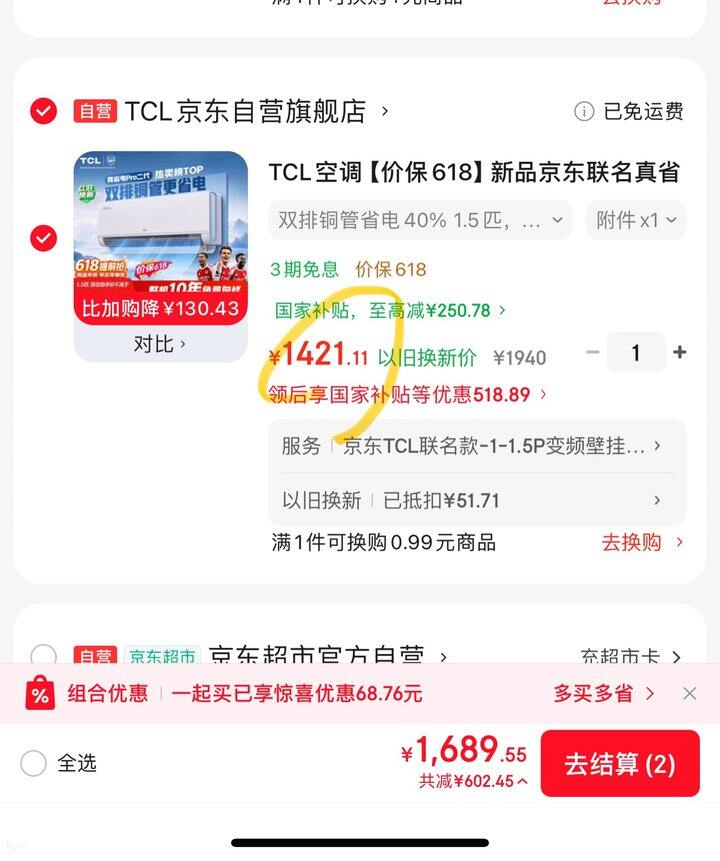
Task: Decrease quantity with the minus button
Action: [593, 352]
